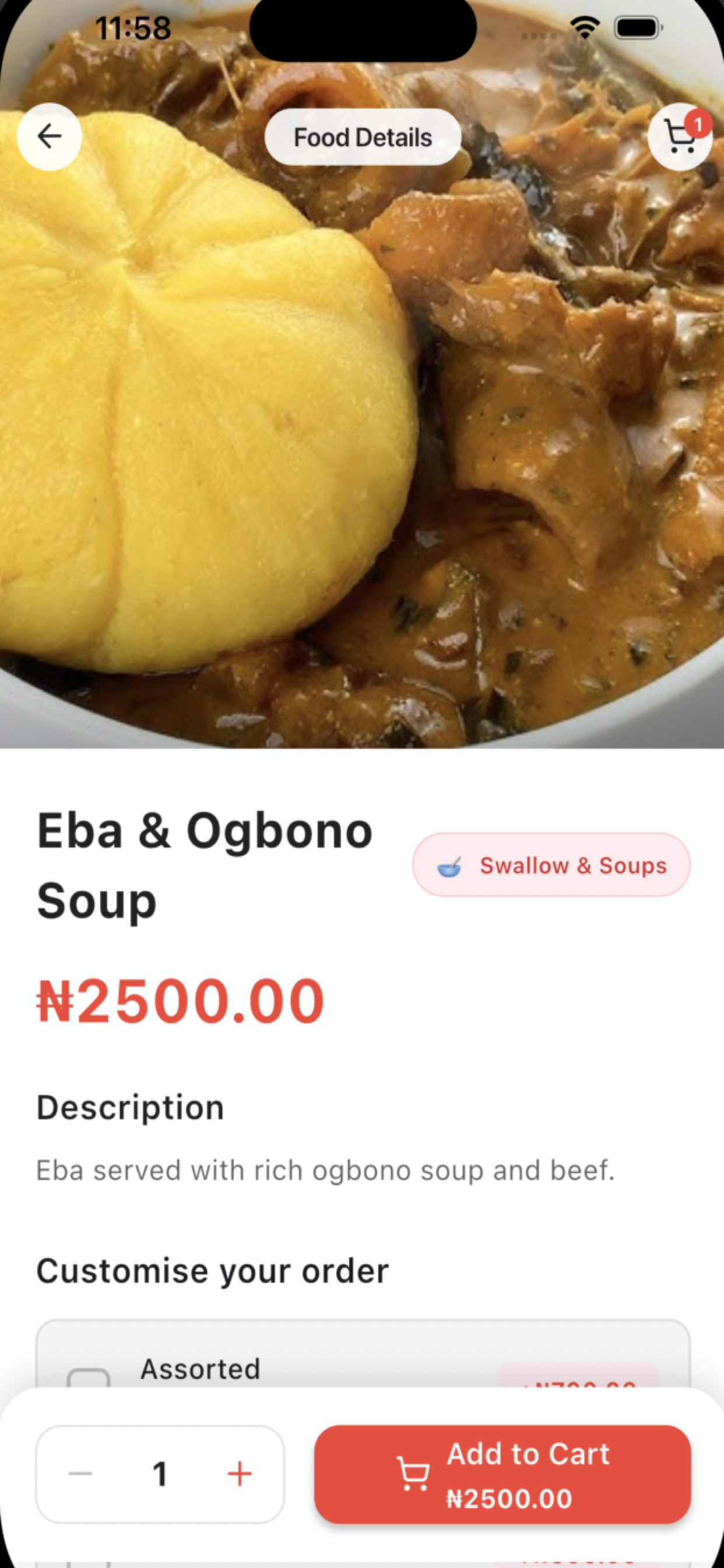Click the quantity value showing 1
Viewport: 724px width, 1568px height.
tap(160, 1473)
